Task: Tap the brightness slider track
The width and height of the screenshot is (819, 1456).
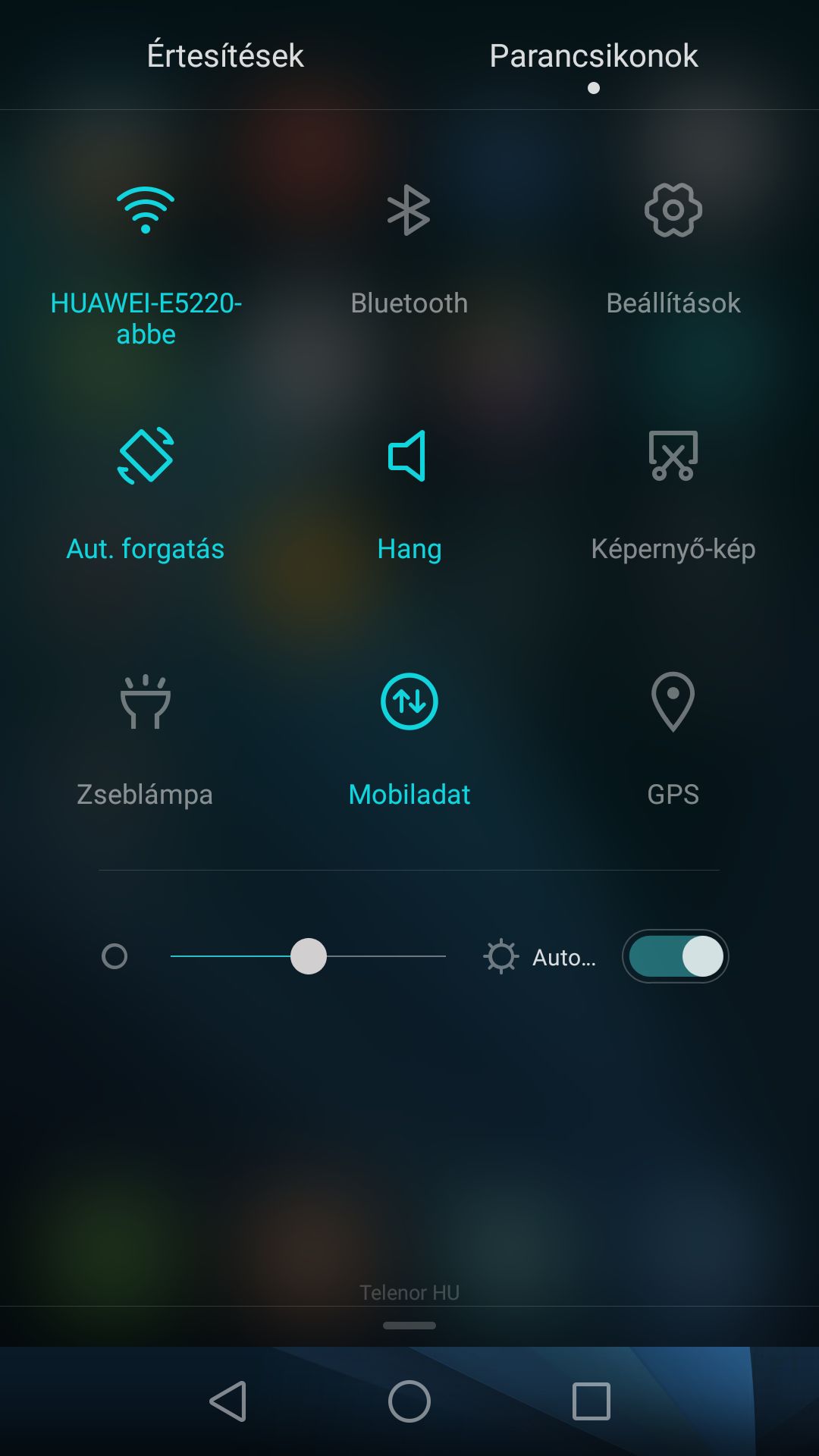Action: pyautogui.click(x=308, y=956)
